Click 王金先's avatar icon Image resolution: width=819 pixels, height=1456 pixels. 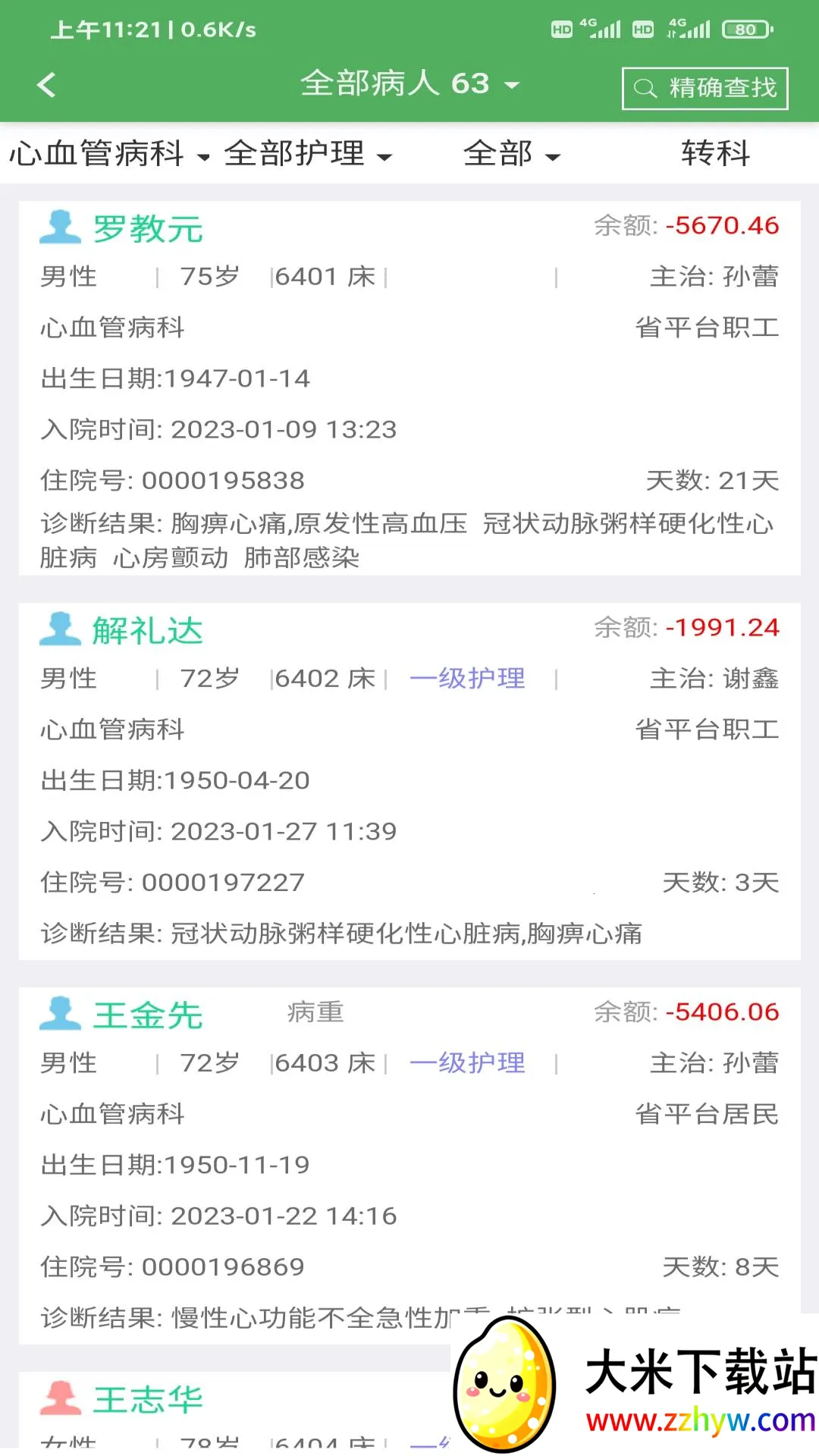coord(61,1012)
